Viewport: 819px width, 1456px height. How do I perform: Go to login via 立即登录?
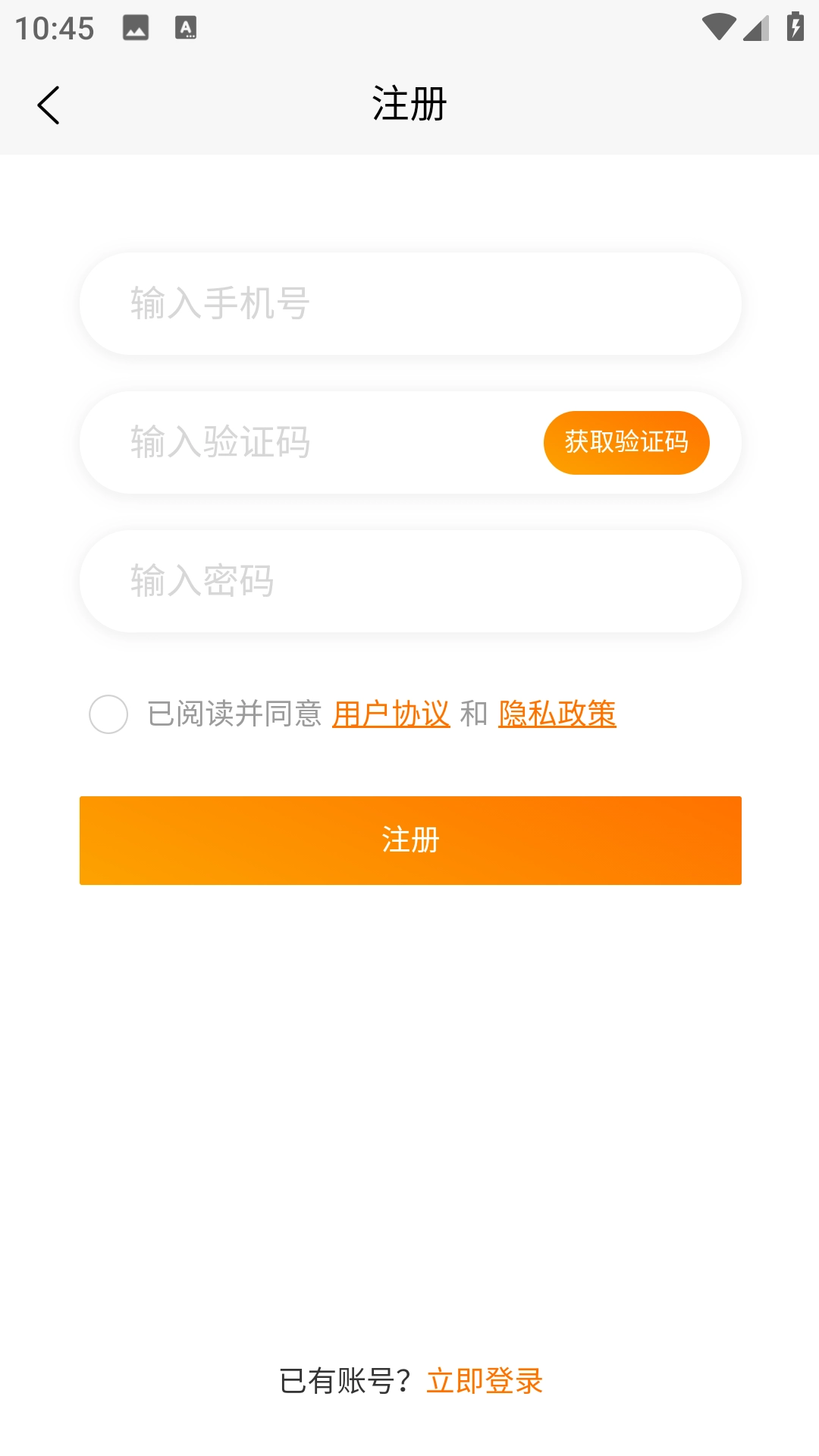[x=485, y=1381]
